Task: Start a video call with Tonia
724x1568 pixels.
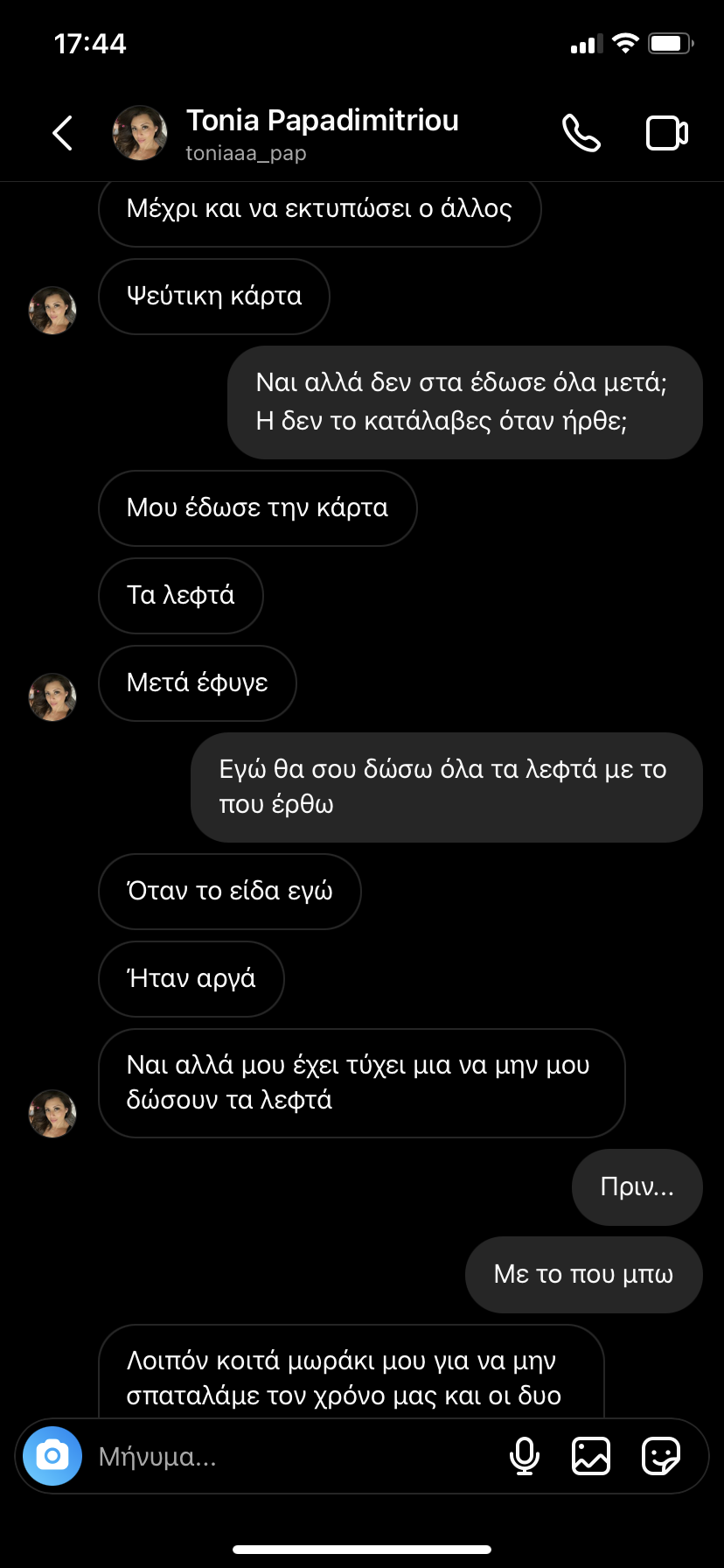Action: click(666, 134)
